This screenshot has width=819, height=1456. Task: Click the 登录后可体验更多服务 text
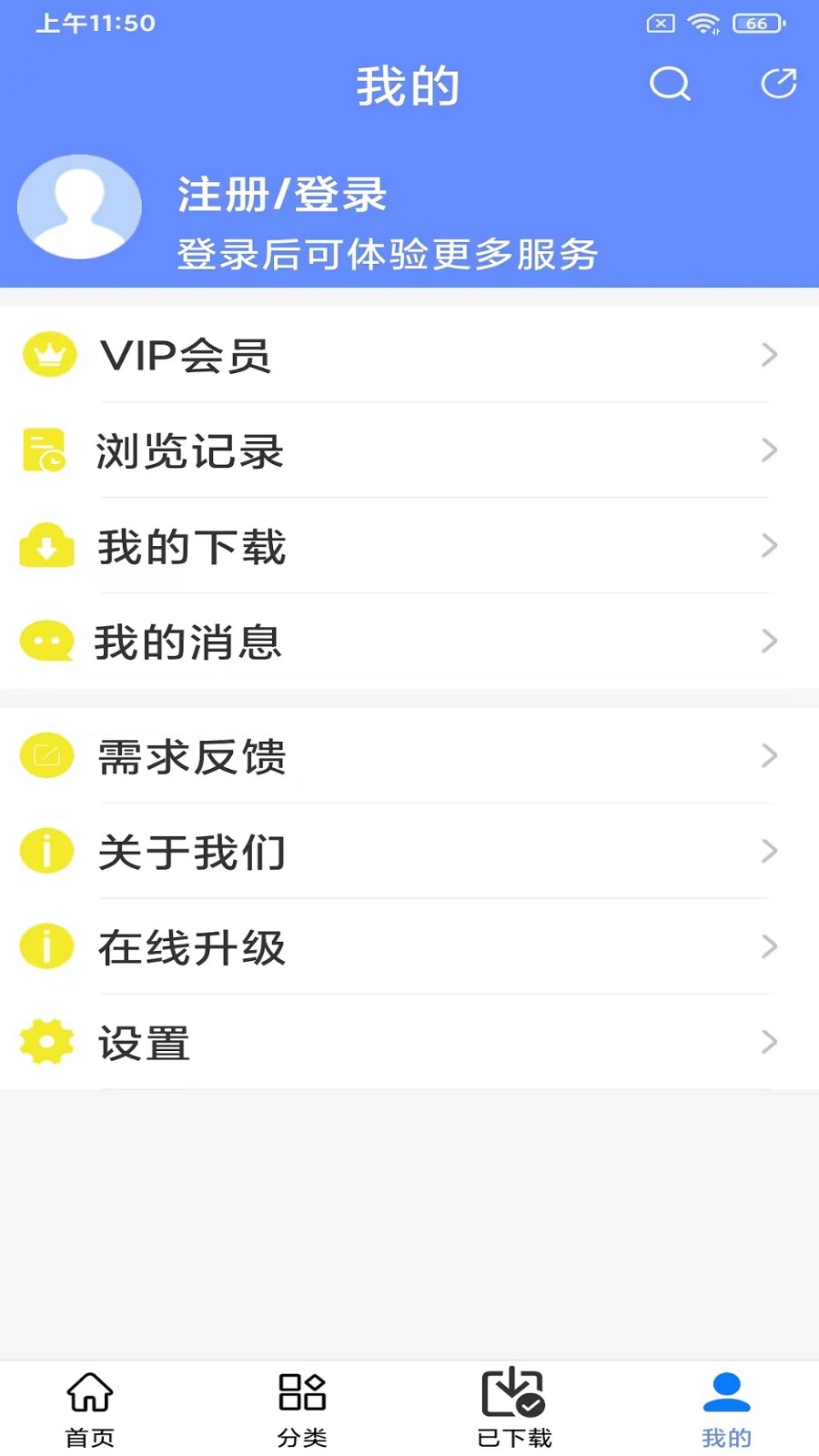[x=386, y=255]
